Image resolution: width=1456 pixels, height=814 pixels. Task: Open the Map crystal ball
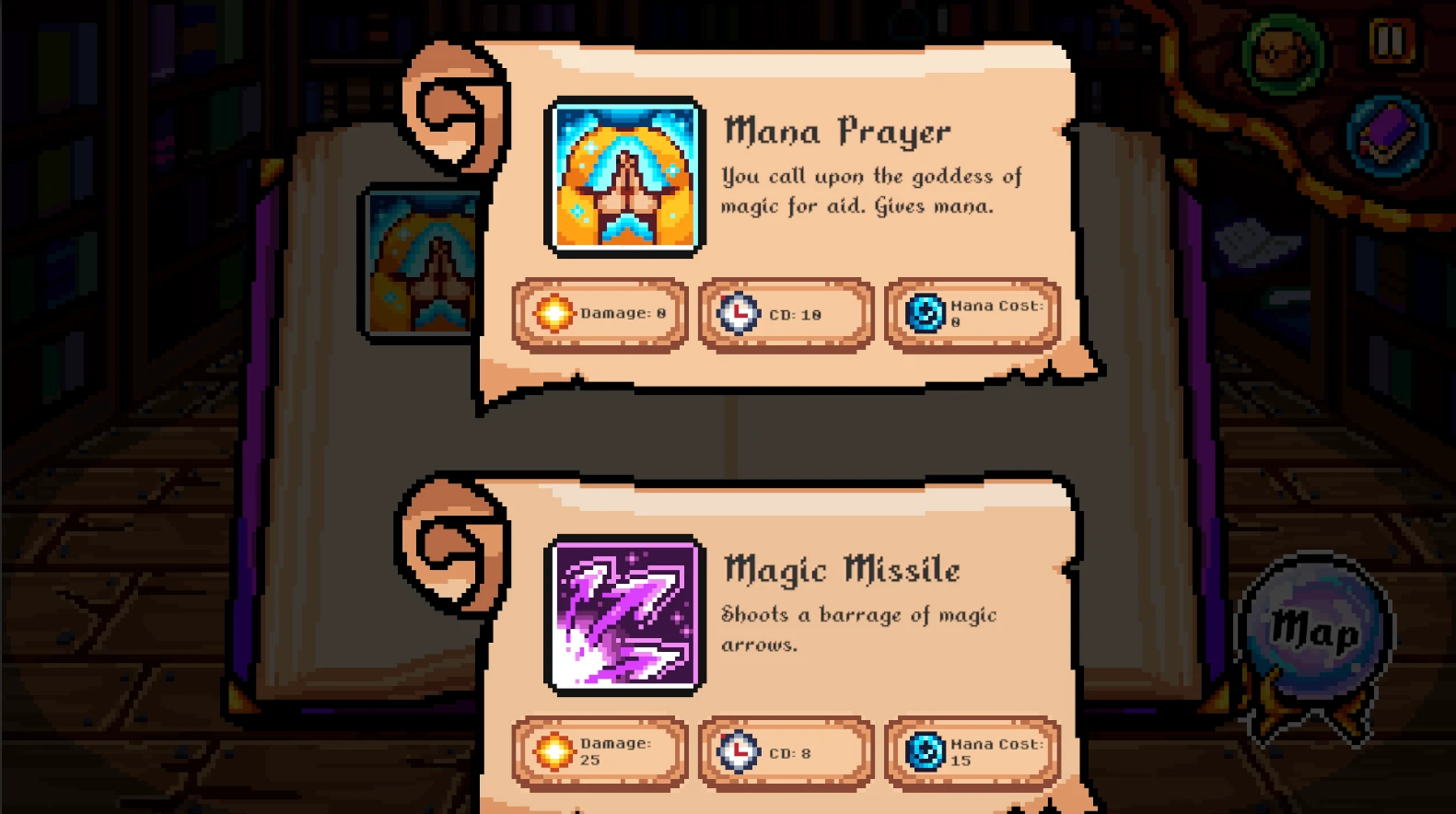[1316, 631]
